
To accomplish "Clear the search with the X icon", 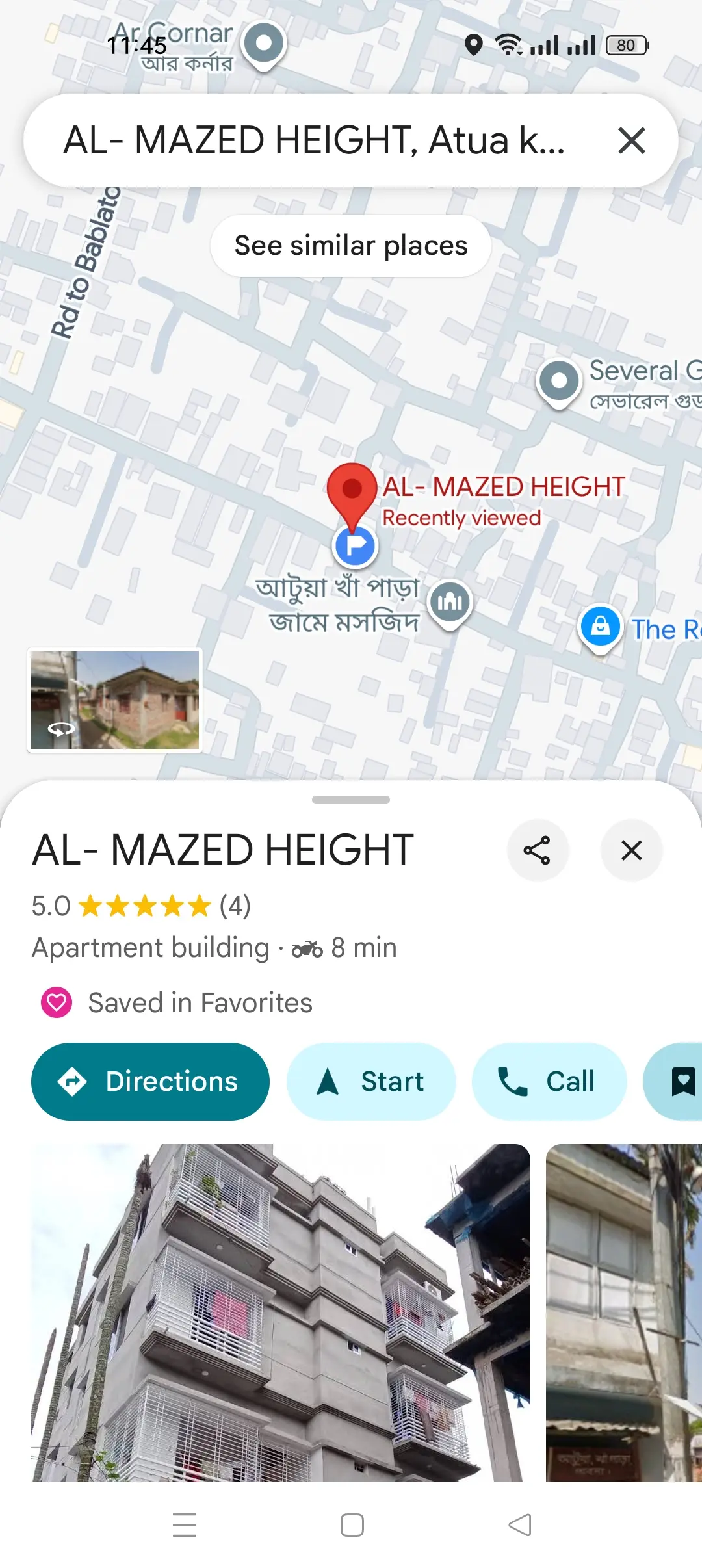I will [x=631, y=140].
